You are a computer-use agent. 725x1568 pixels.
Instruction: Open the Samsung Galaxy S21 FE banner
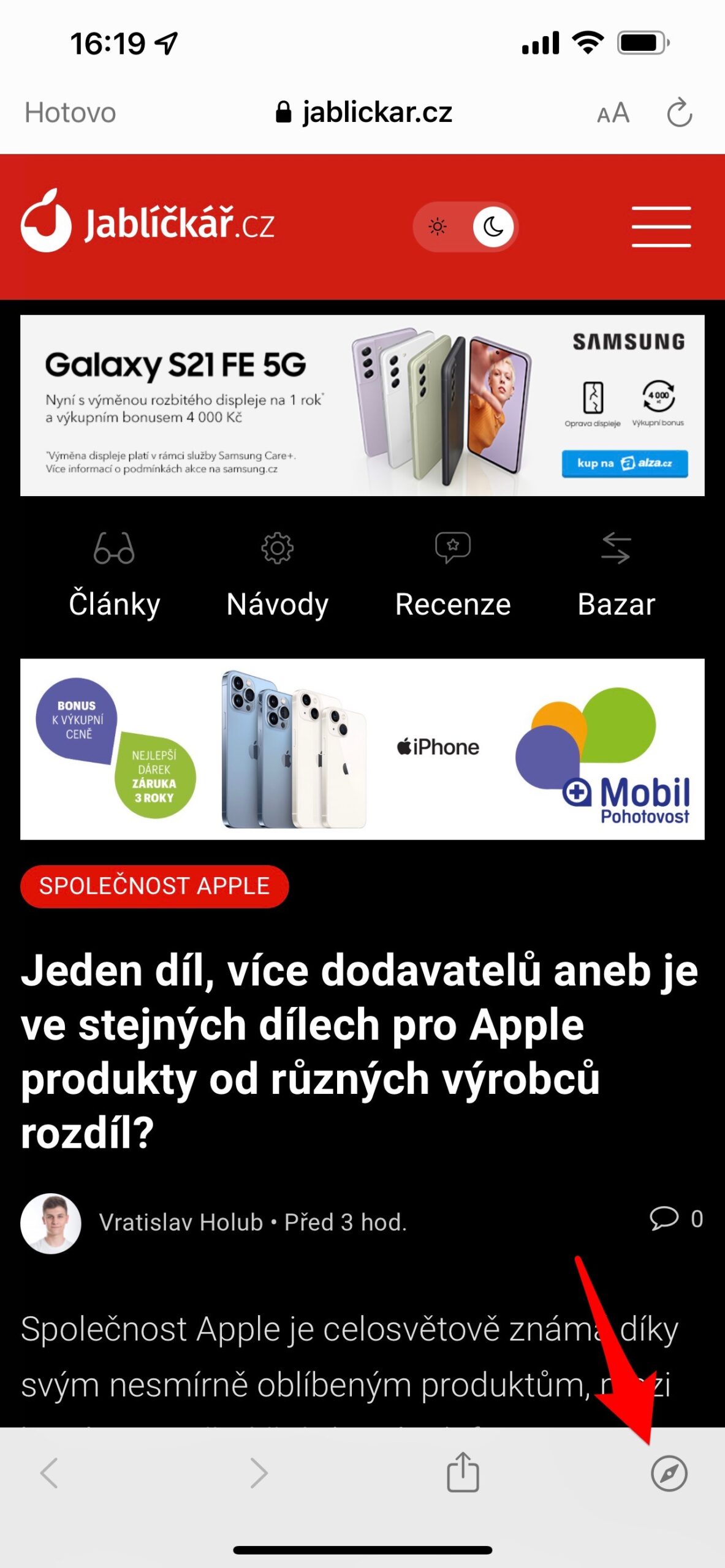362,405
